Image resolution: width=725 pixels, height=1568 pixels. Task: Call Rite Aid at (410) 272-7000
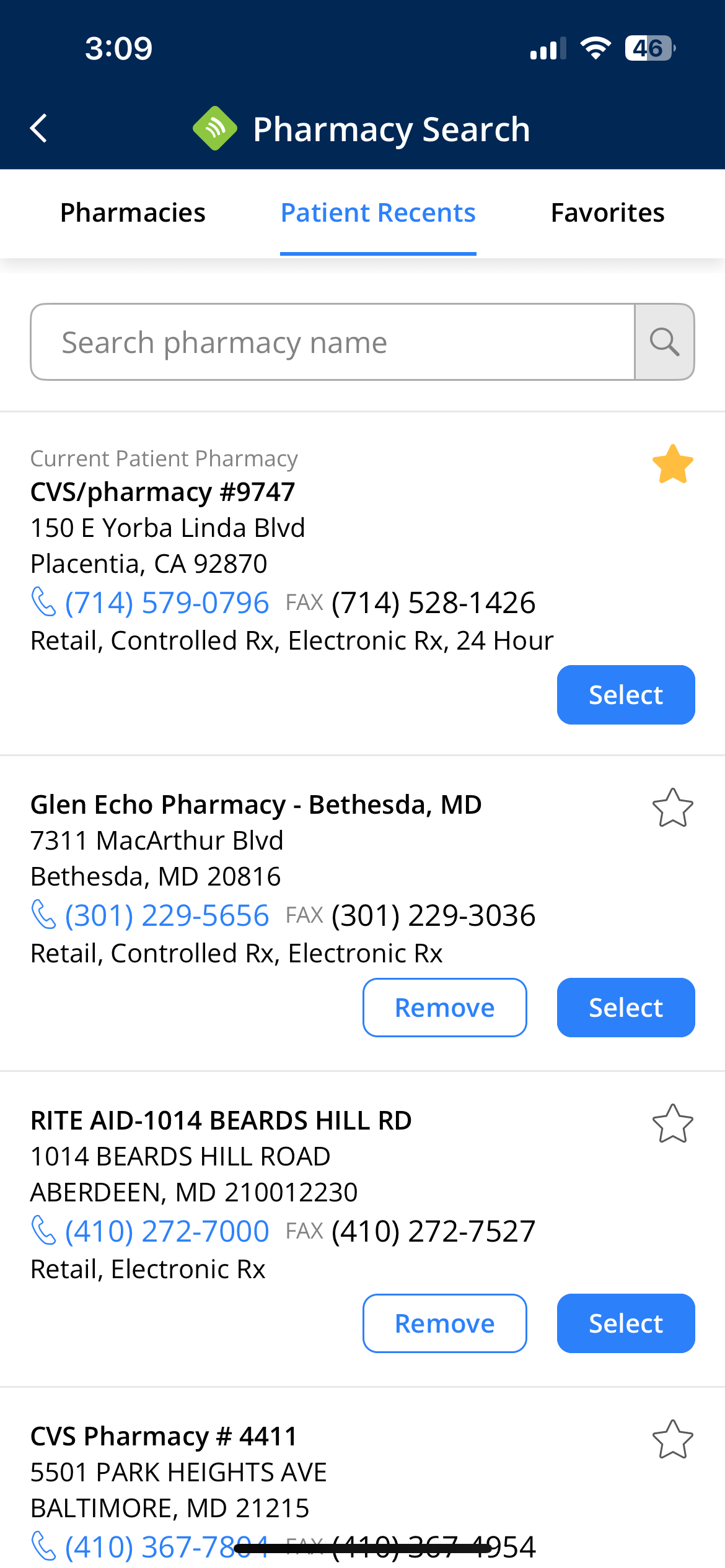tap(166, 1231)
